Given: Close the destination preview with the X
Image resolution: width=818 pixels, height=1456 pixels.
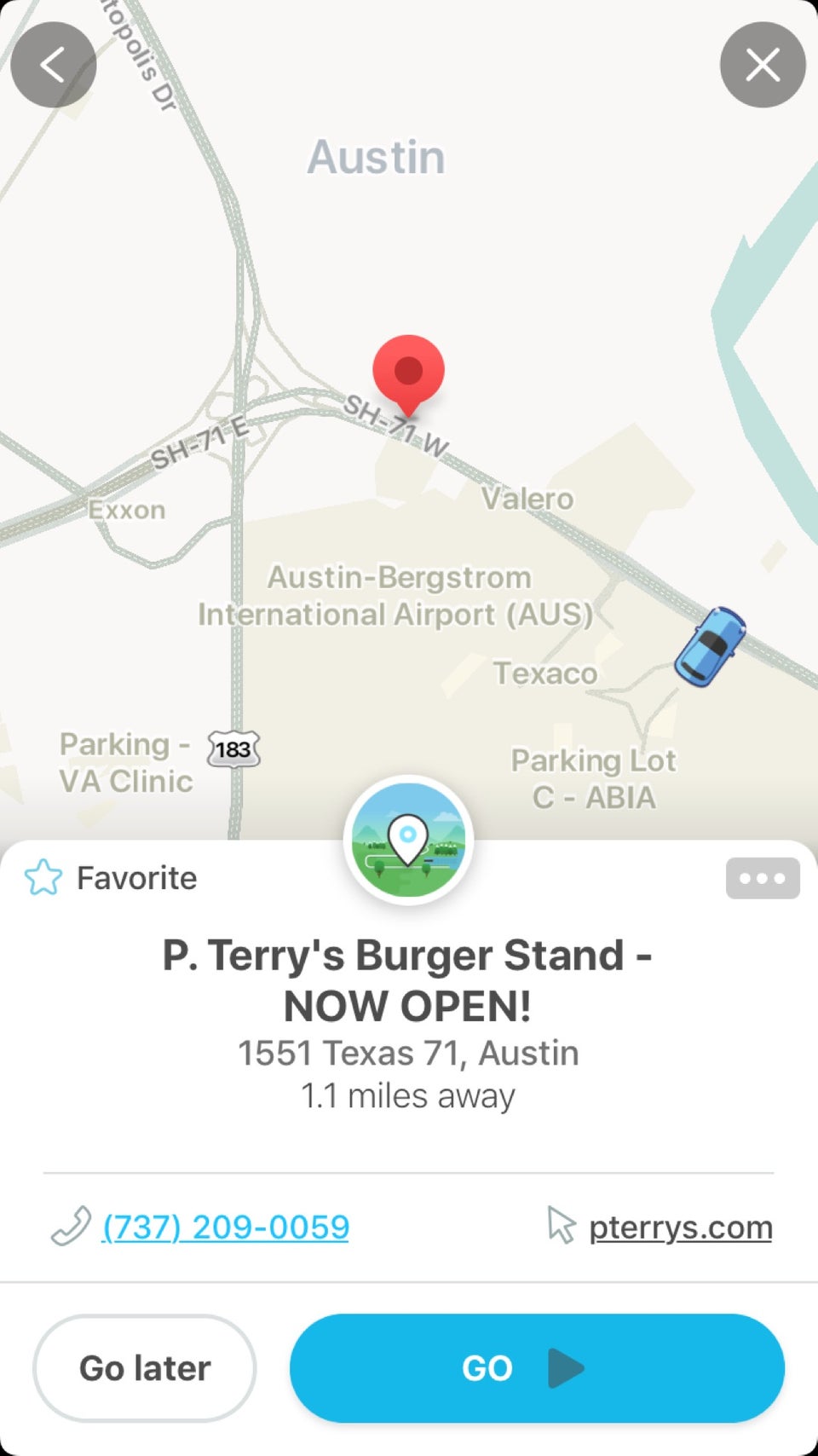Looking at the screenshot, I should (x=762, y=65).
